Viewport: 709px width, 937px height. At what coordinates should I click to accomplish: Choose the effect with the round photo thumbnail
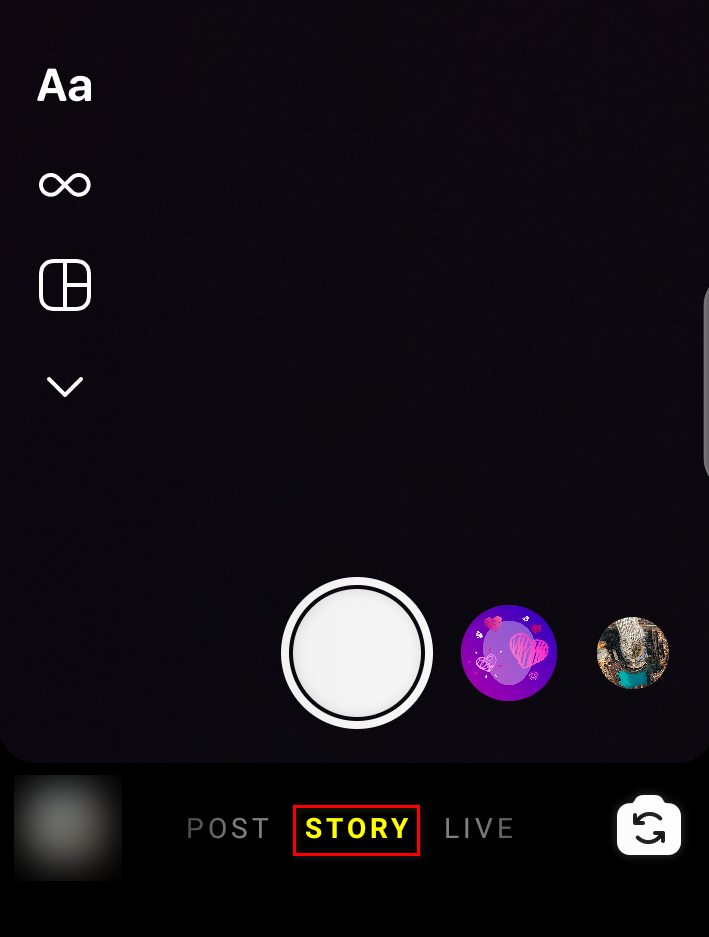(x=633, y=653)
